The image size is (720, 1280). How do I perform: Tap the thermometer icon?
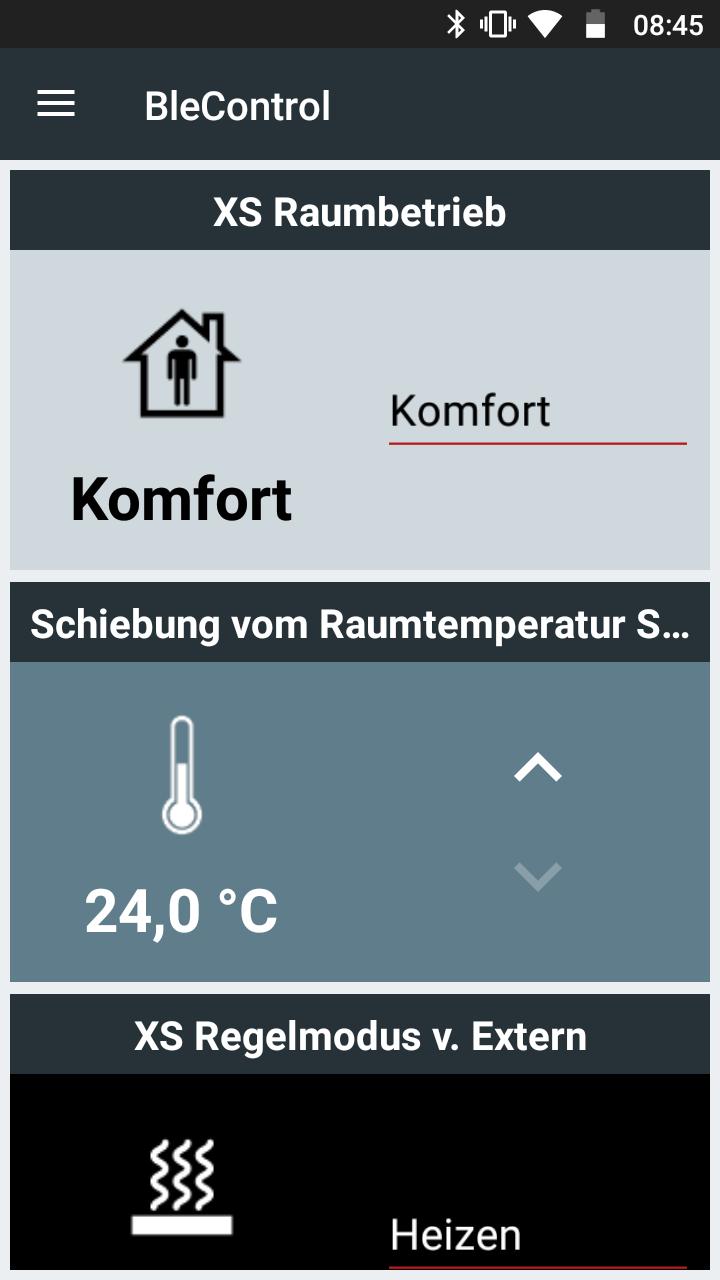[182, 775]
